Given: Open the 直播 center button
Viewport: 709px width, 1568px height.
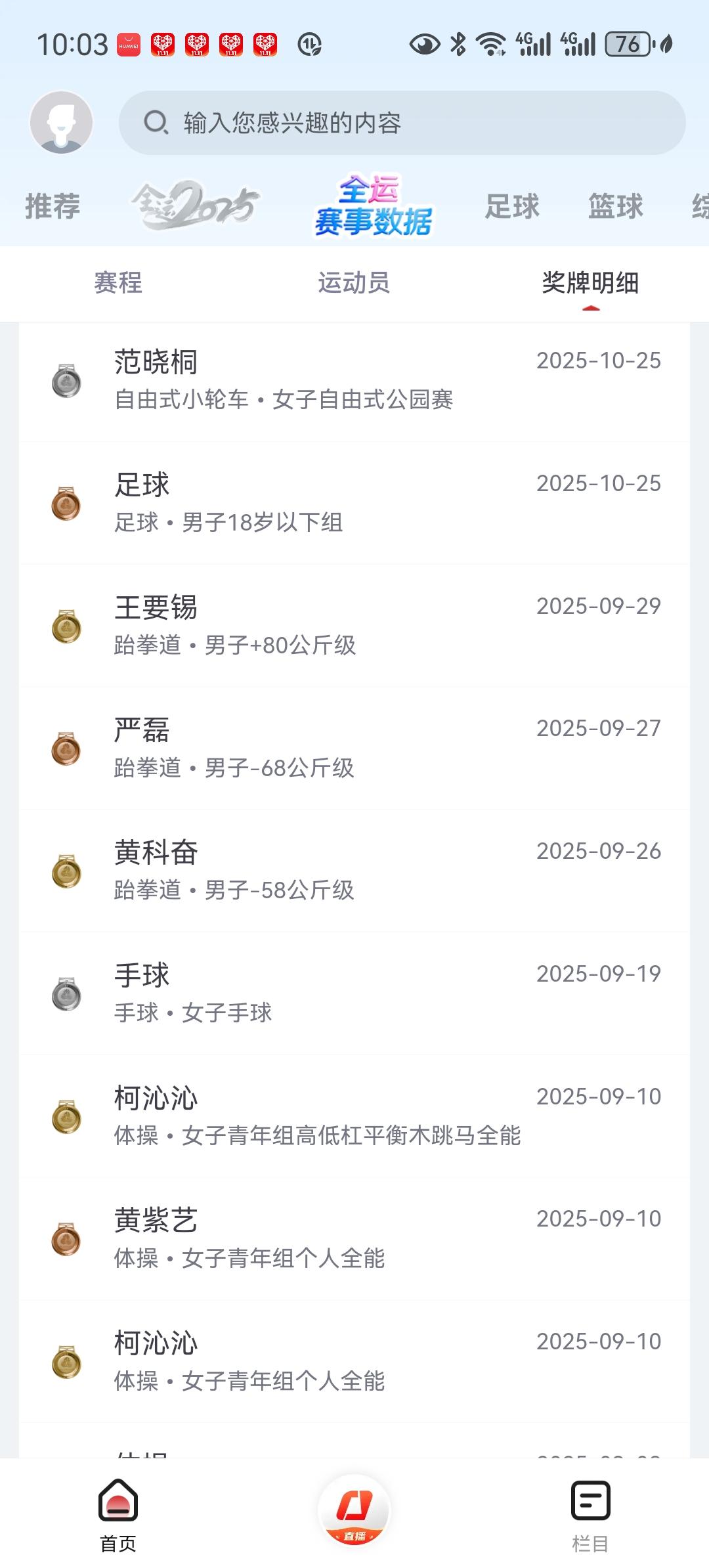Looking at the screenshot, I should tap(354, 1510).
